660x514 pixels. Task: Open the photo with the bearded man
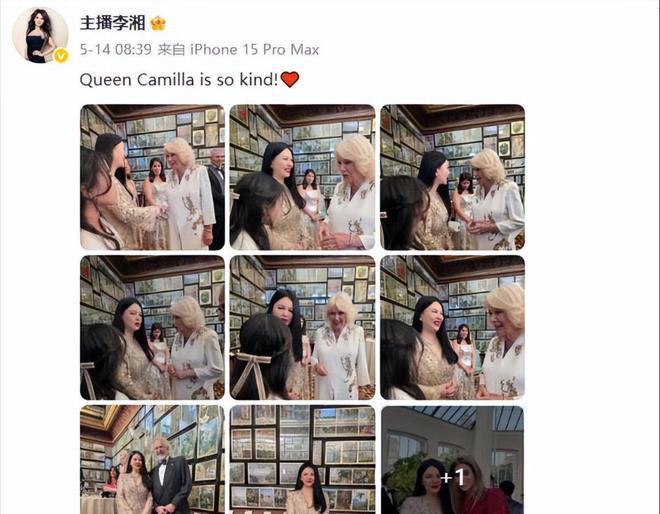(152, 459)
